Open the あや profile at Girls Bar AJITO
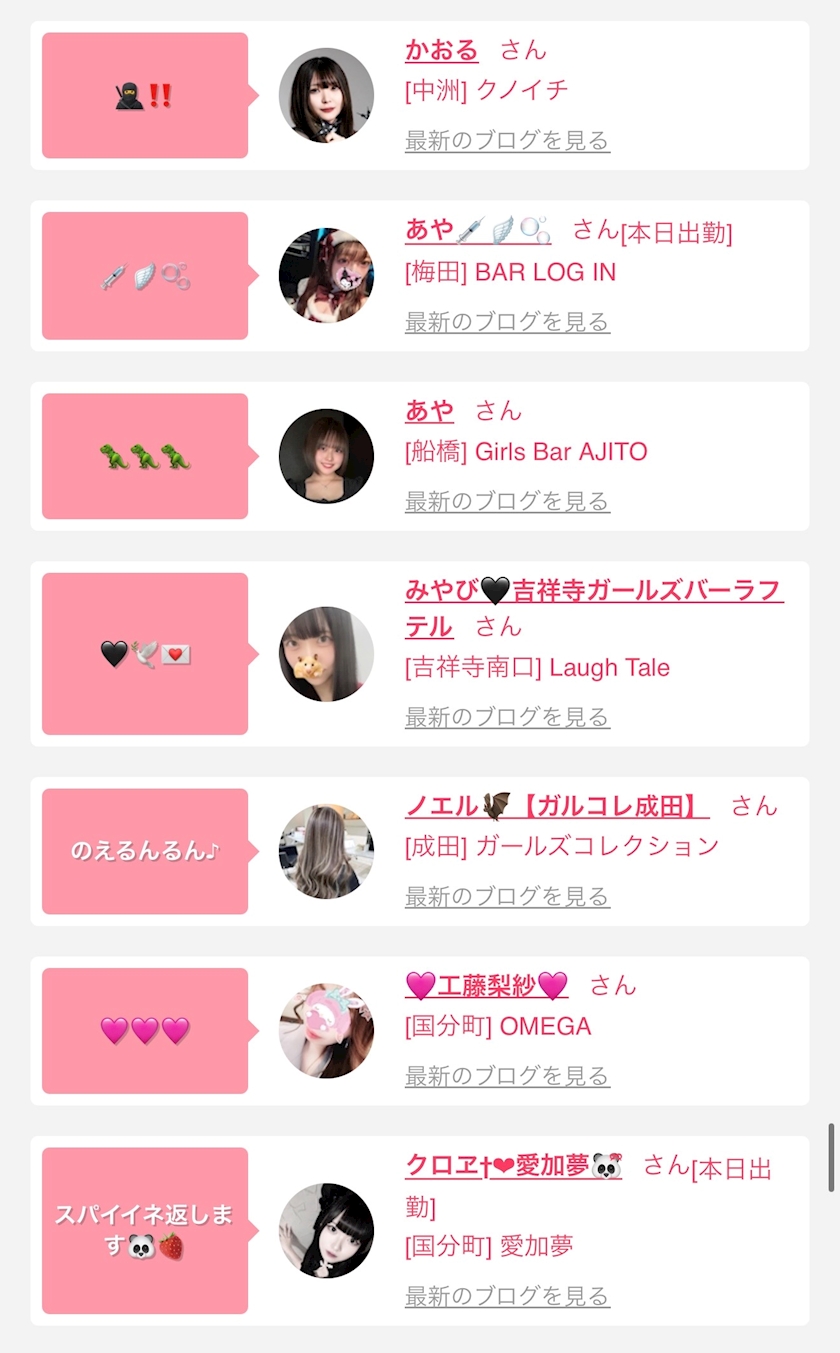Viewport: 840px width, 1353px height. click(429, 410)
